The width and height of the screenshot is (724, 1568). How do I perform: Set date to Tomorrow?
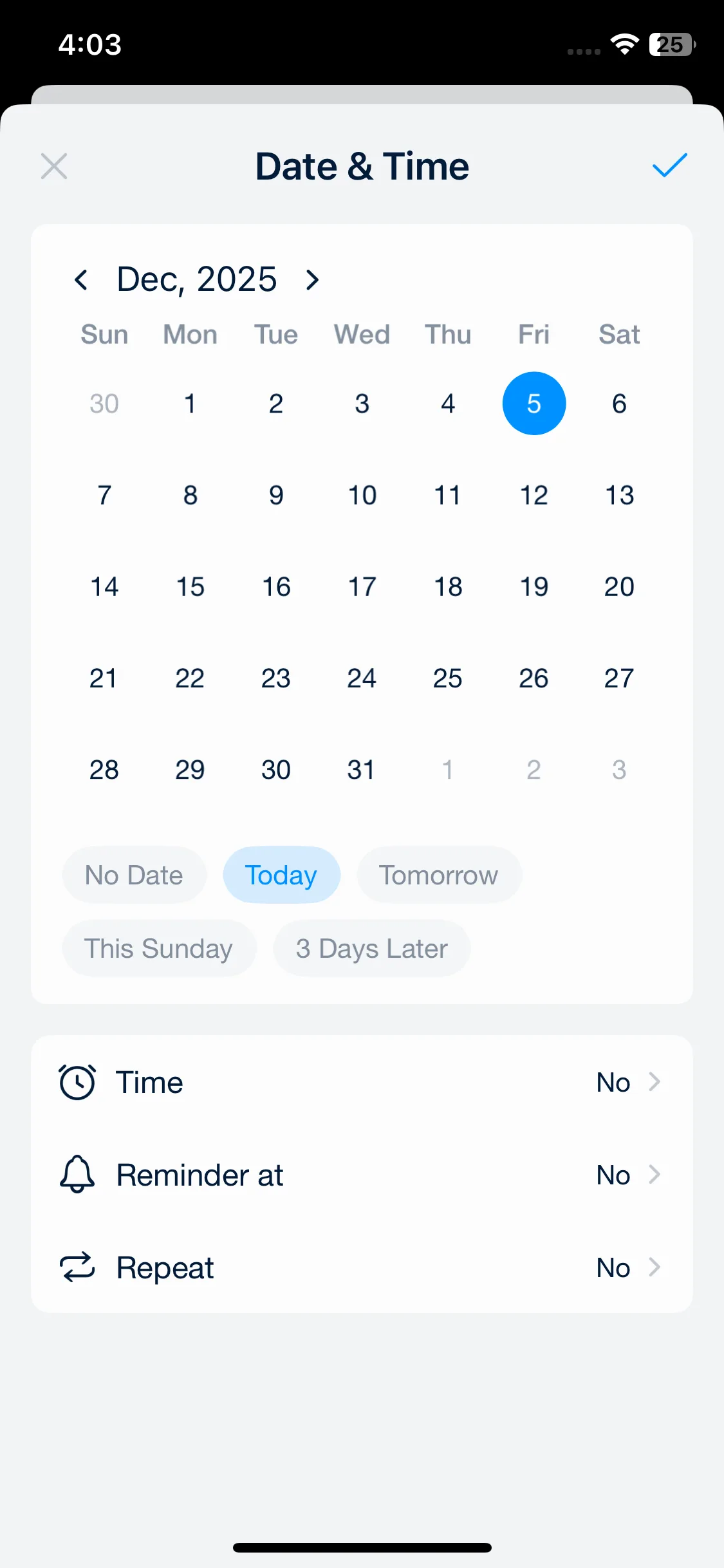point(439,875)
